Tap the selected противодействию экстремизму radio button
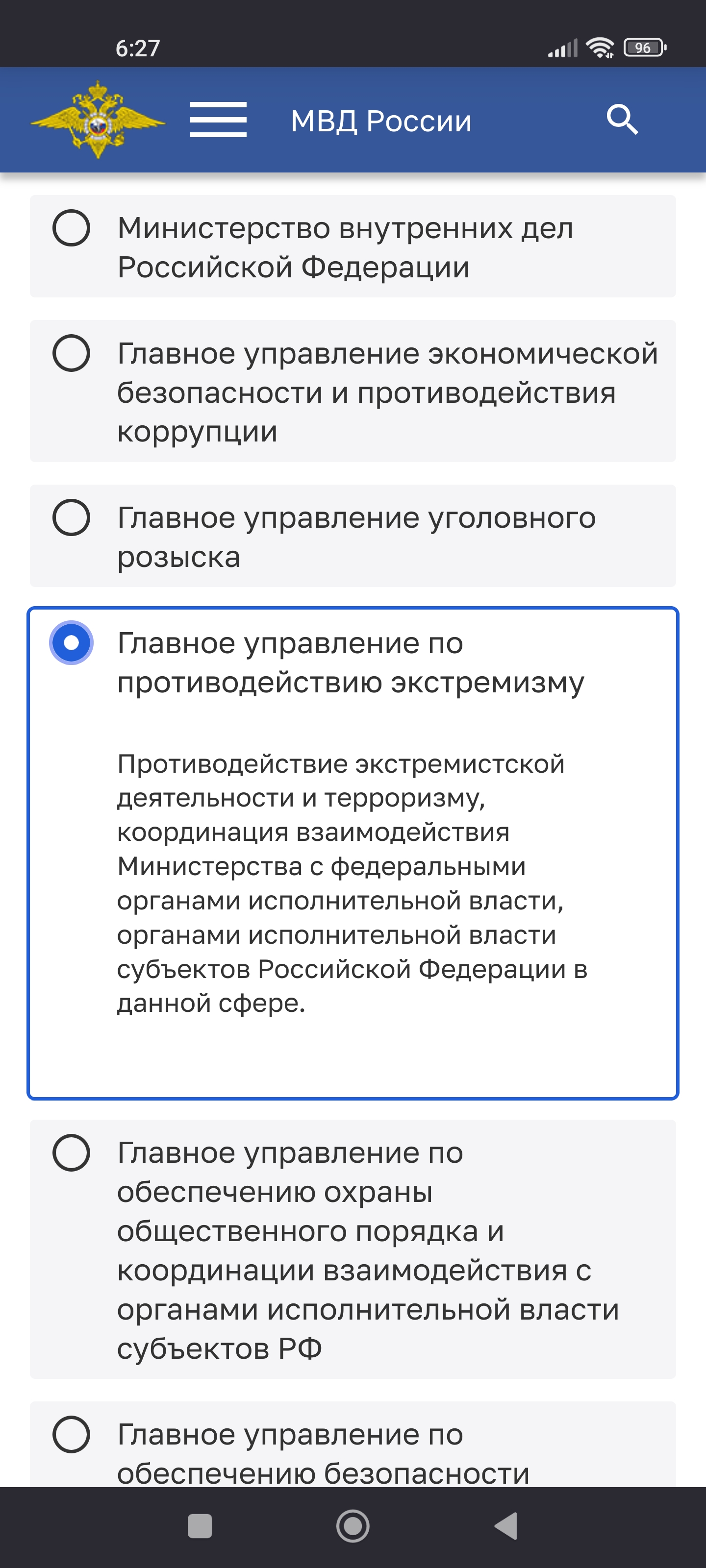This screenshot has height=1568, width=706. click(71, 643)
